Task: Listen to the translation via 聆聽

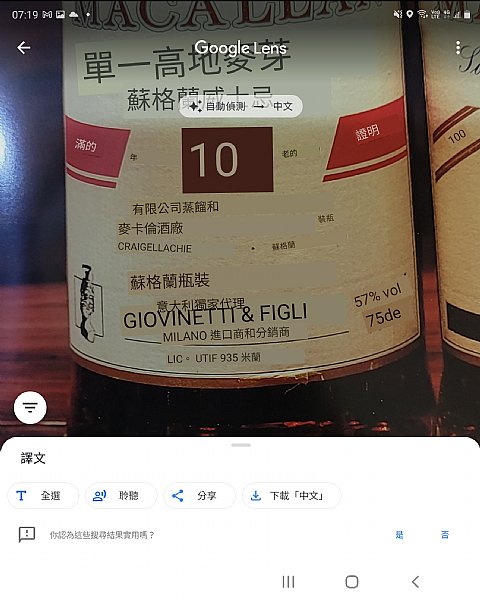Action: click(x=121, y=496)
